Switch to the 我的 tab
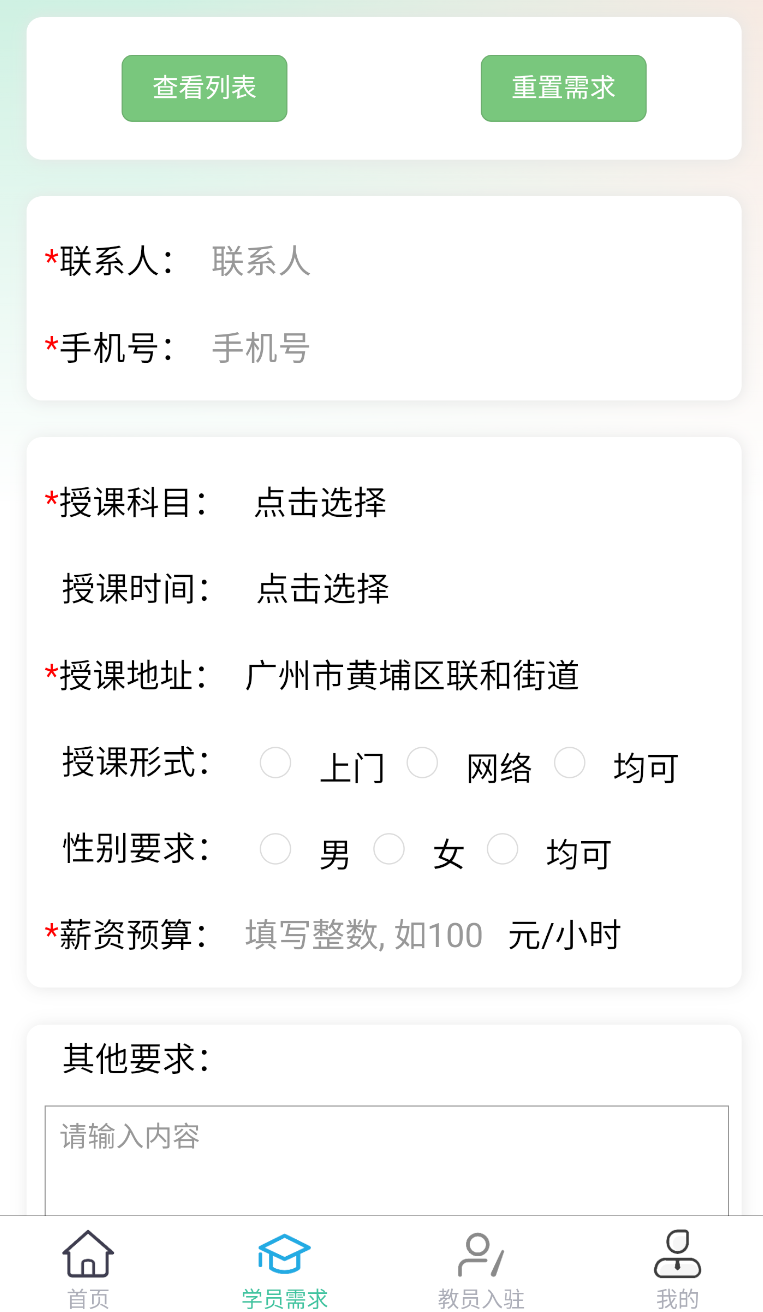The height and width of the screenshot is (1312, 763). (x=677, y=1268)
